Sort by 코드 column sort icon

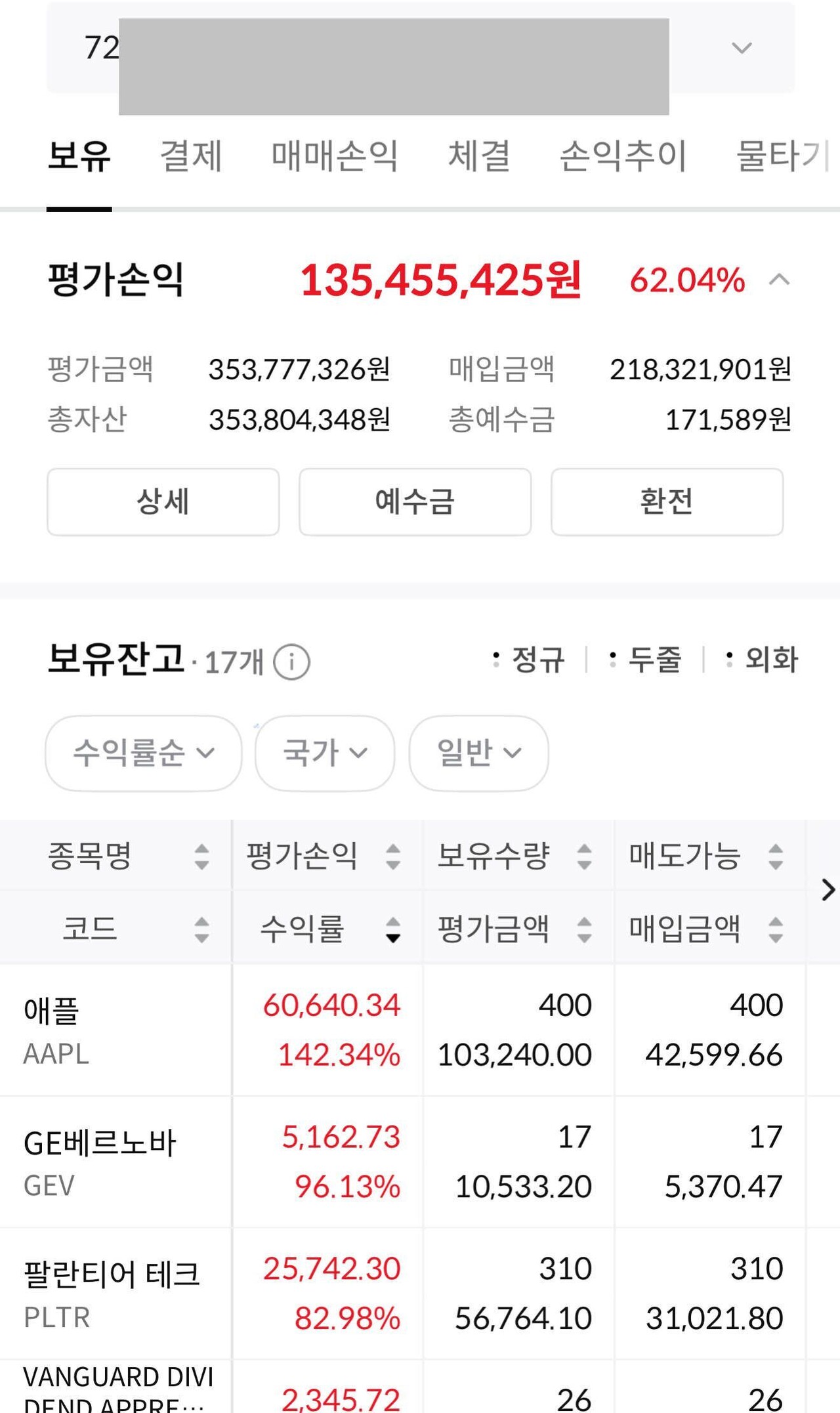pyautogui.click(x=200, y=929)
